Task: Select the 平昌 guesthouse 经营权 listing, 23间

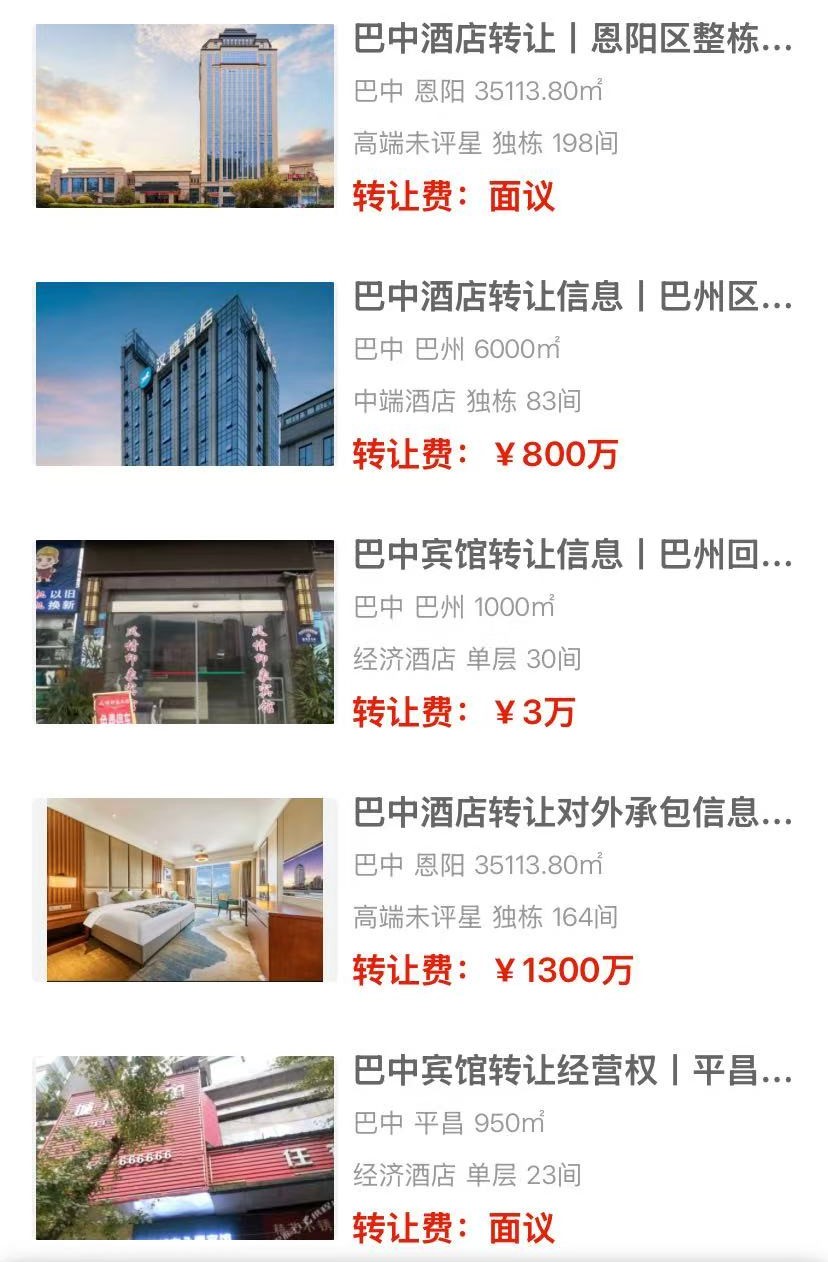Action: tap(572, 1071)
